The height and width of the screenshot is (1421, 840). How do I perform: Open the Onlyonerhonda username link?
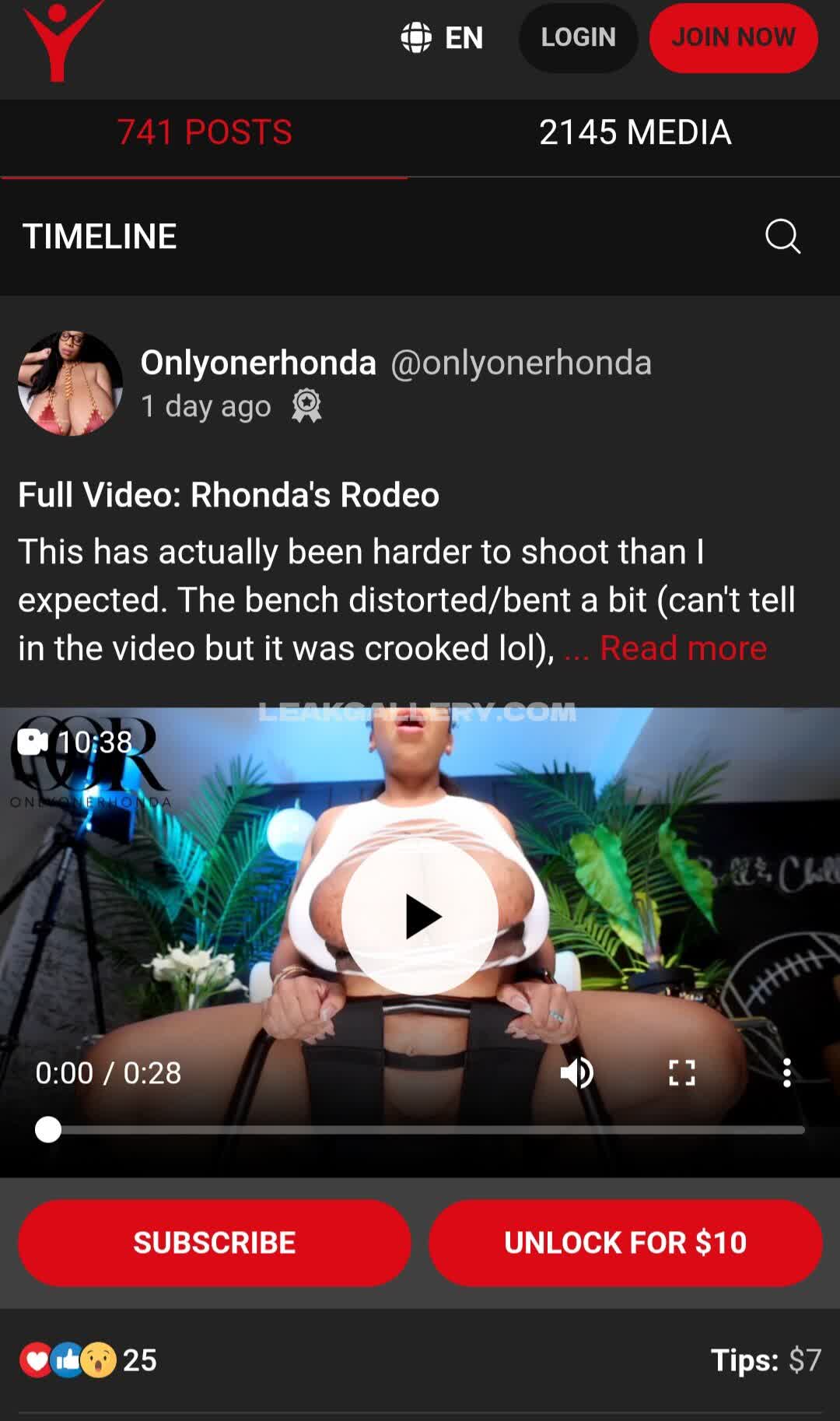coord(258,363)
